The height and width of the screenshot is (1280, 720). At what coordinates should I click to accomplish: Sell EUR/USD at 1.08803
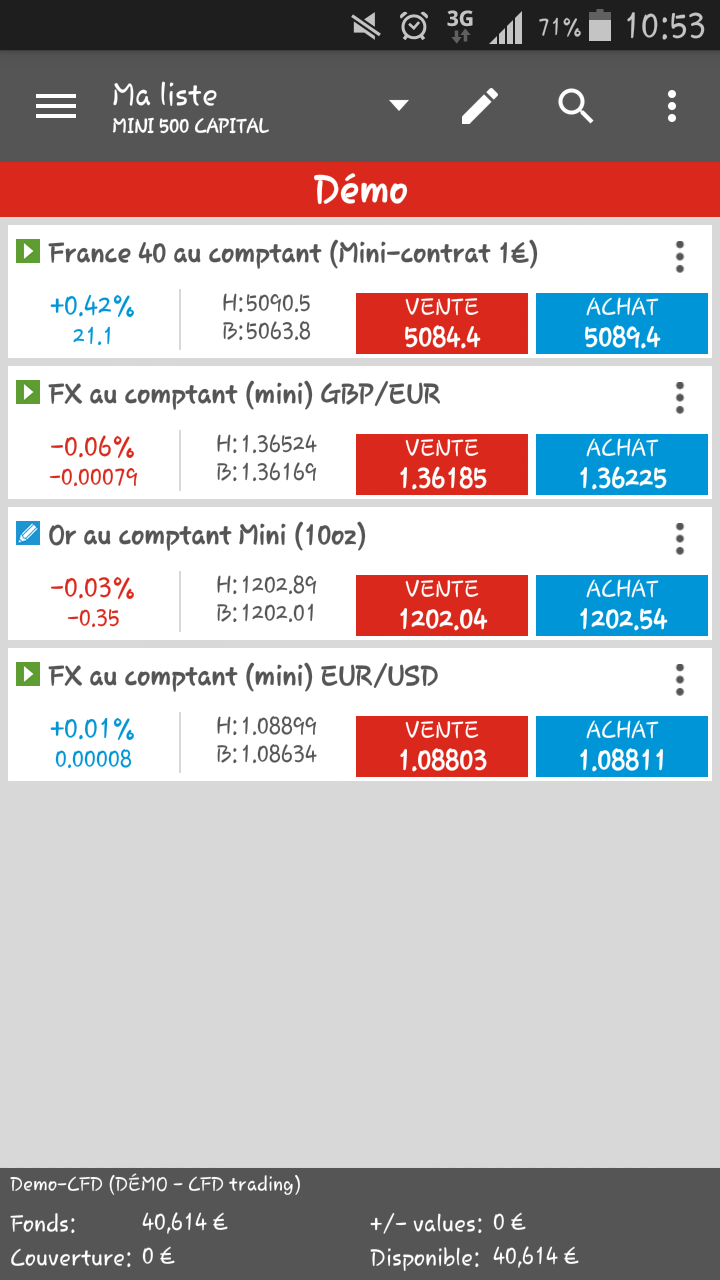click(x=442, y=746)
